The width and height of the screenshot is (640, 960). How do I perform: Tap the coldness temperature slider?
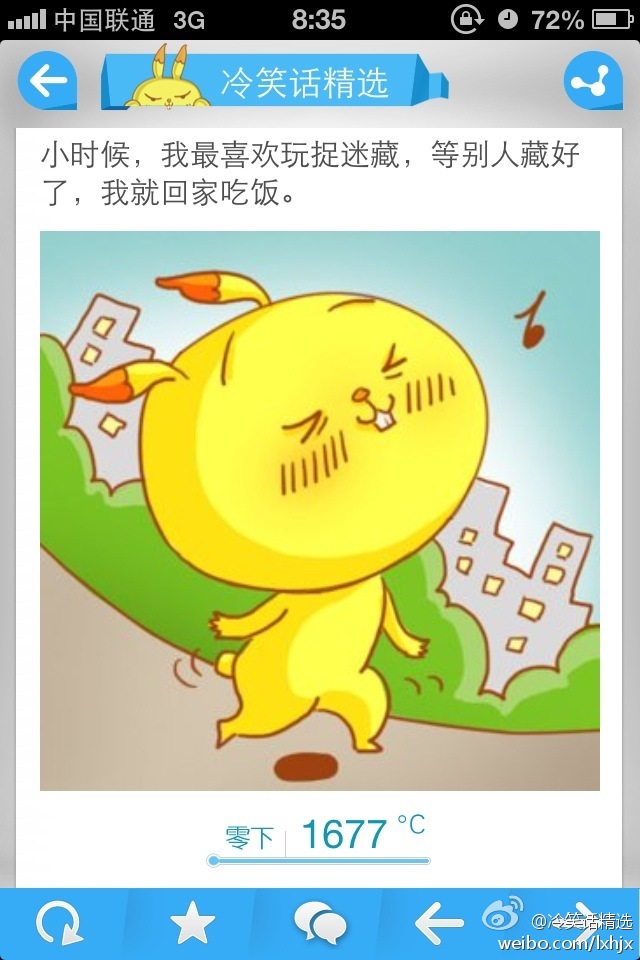(x=318, y=859)
